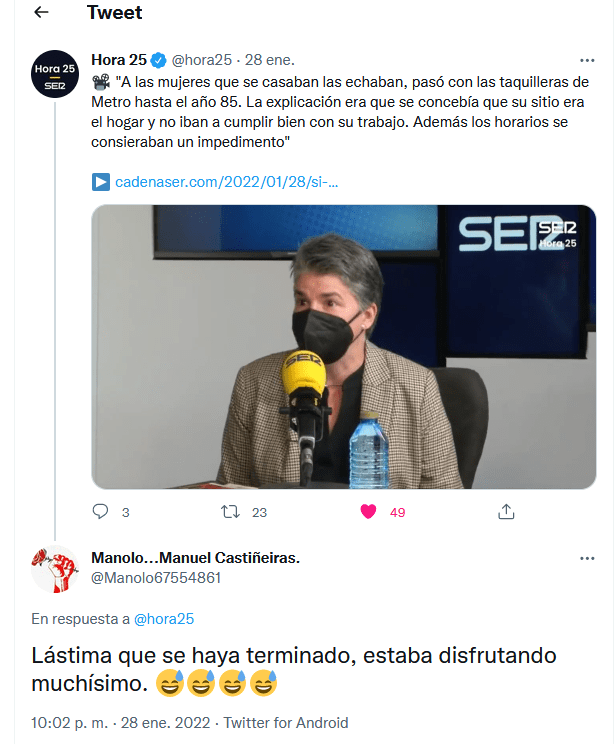Open the Twitter for Android source link

(286, 723)
